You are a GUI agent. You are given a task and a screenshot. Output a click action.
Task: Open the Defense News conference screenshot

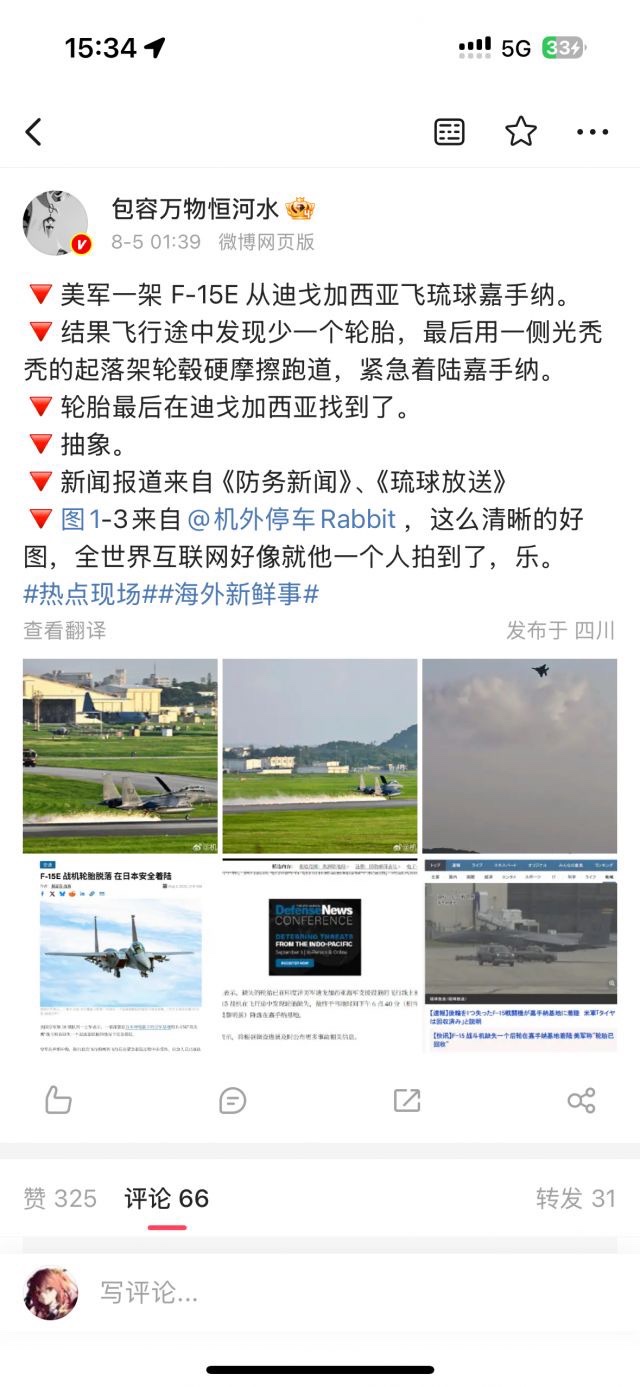tap(319, 954)
